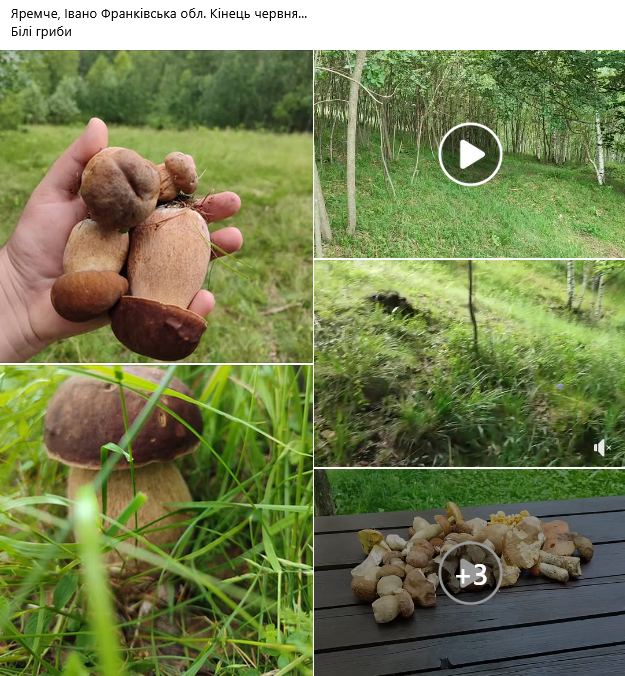Unmute the grassy slope video

tap(602, 448)
